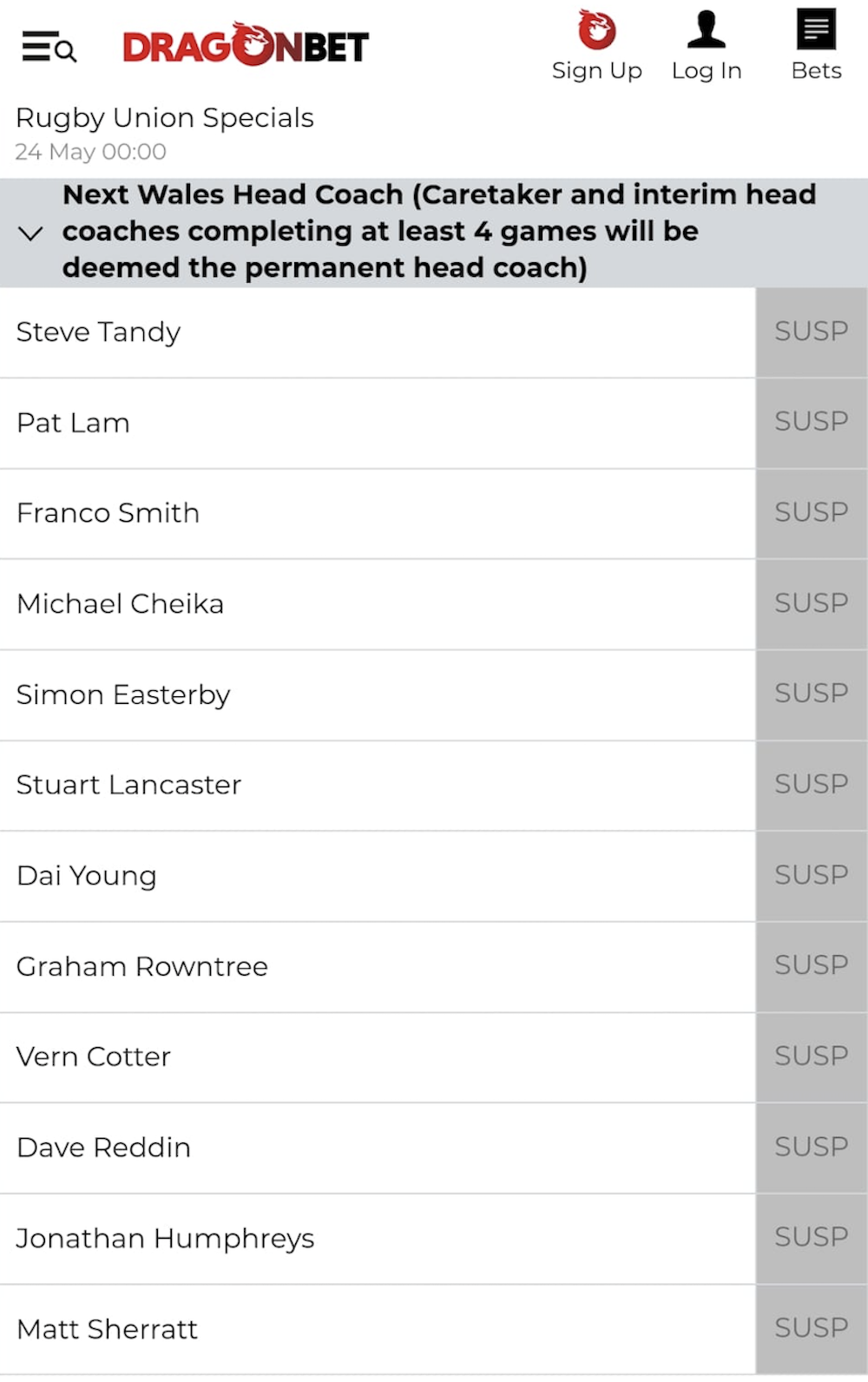Select the odds button for Graham Rowntree

(811, 965)
